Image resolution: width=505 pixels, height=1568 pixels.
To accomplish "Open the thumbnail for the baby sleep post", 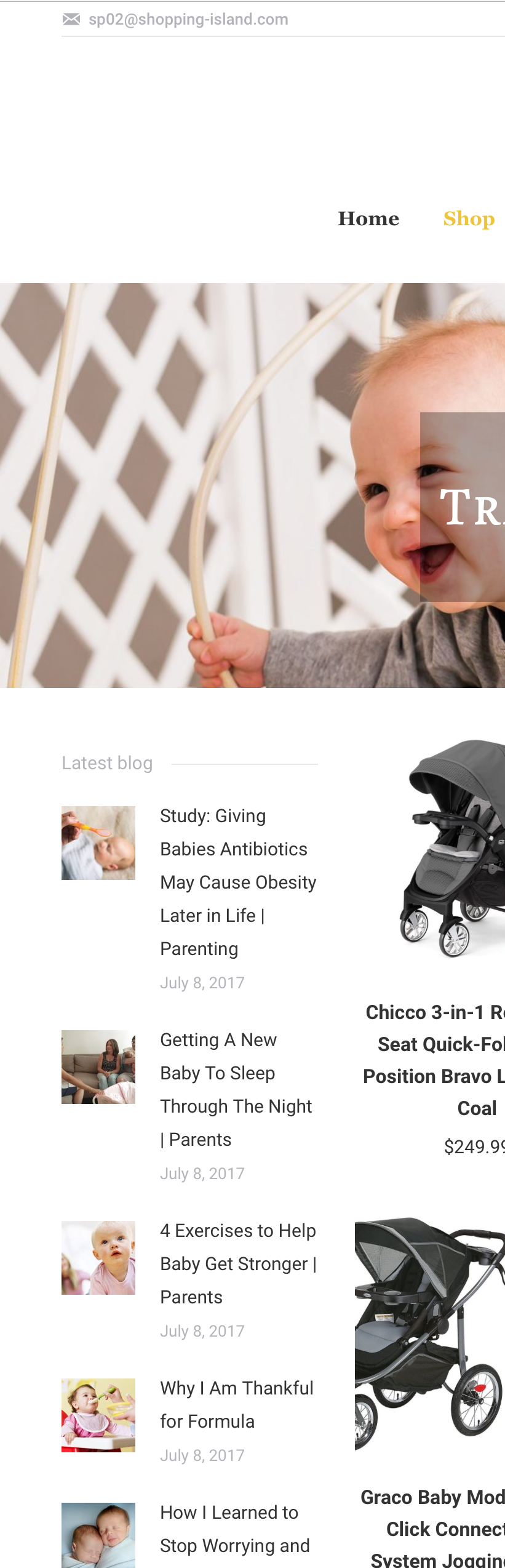I will pyautogui.click(x=98, y=1066).
